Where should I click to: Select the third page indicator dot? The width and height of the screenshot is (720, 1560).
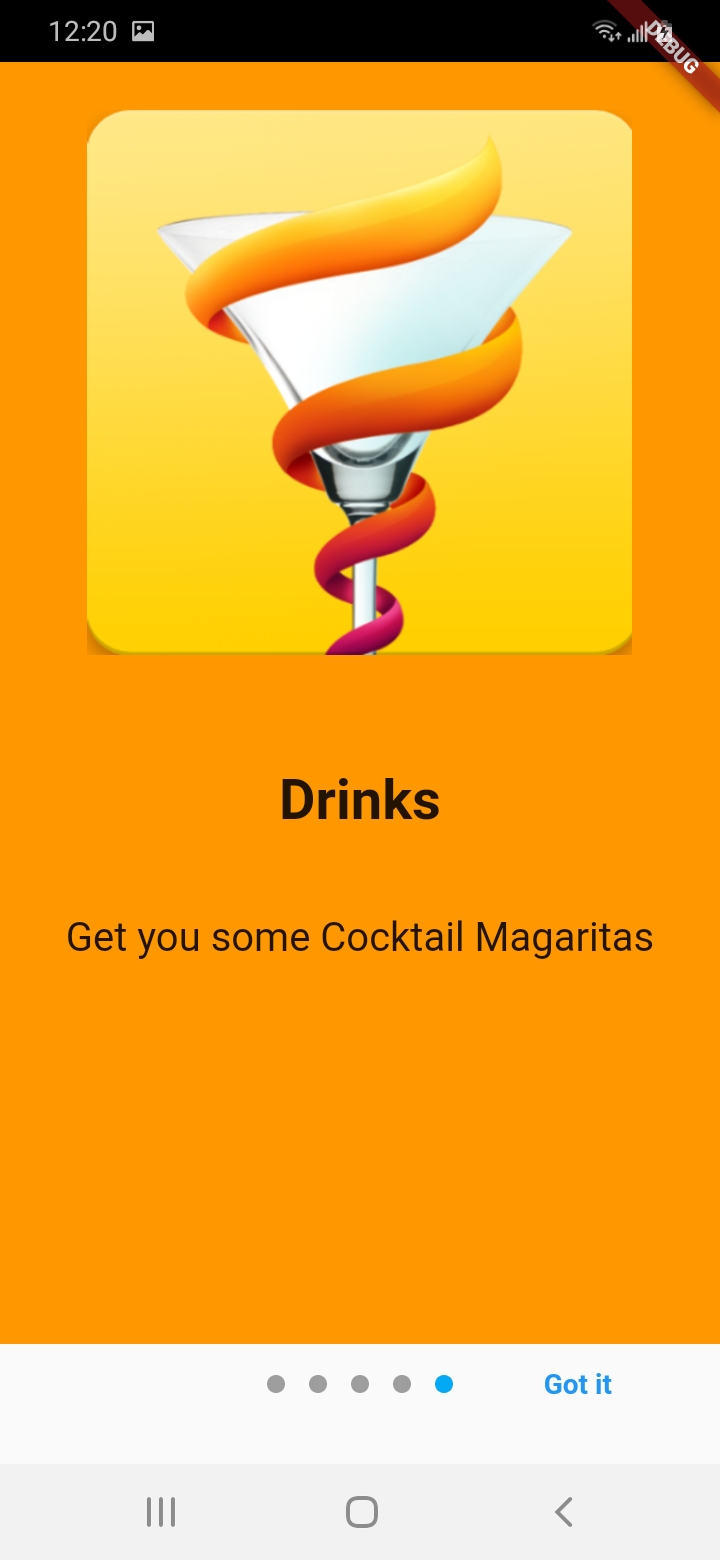click(x=360, y=1384)
